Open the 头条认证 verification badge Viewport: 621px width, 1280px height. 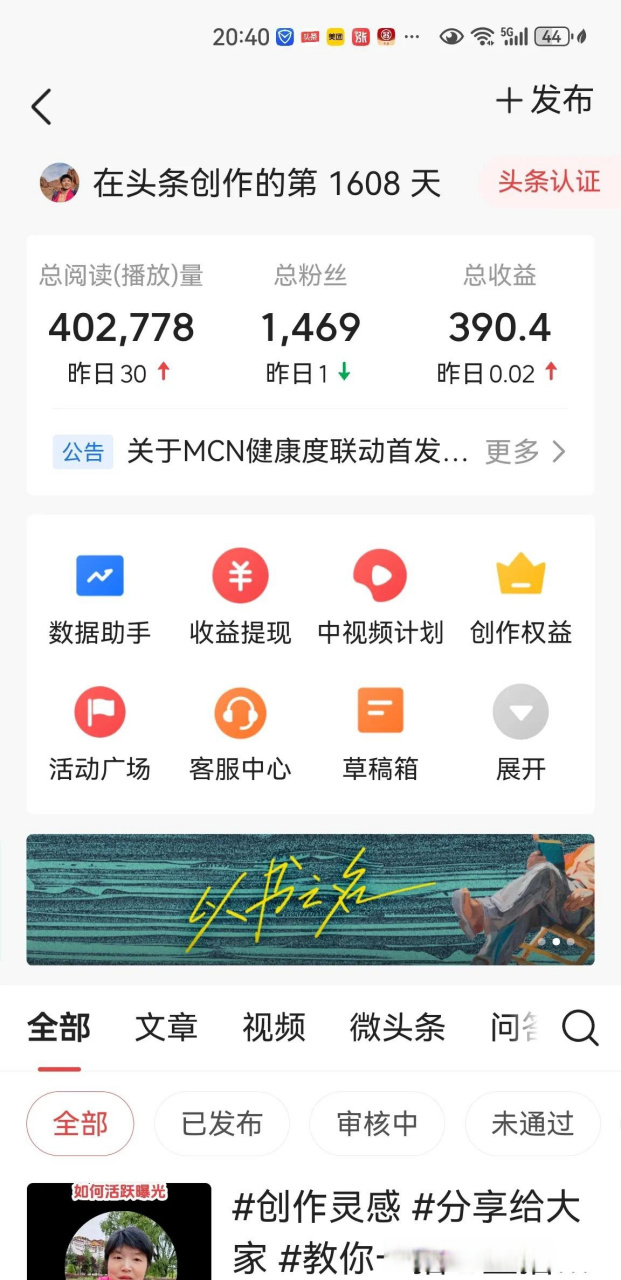pos(549,182)
